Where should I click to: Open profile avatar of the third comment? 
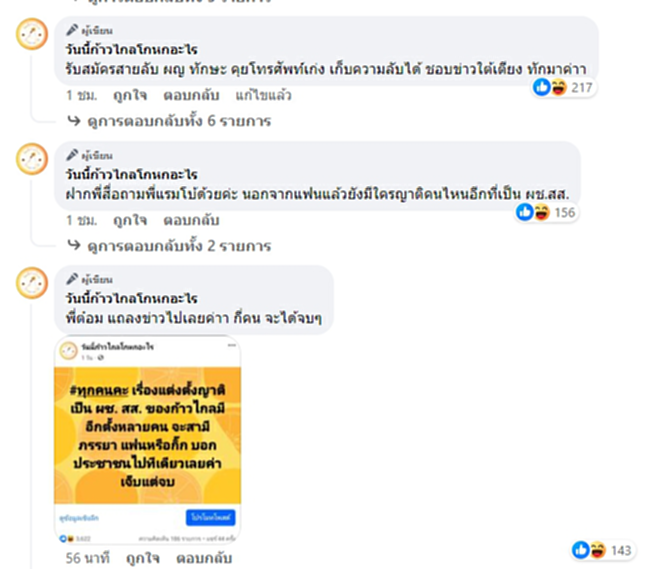click(33, 284)
